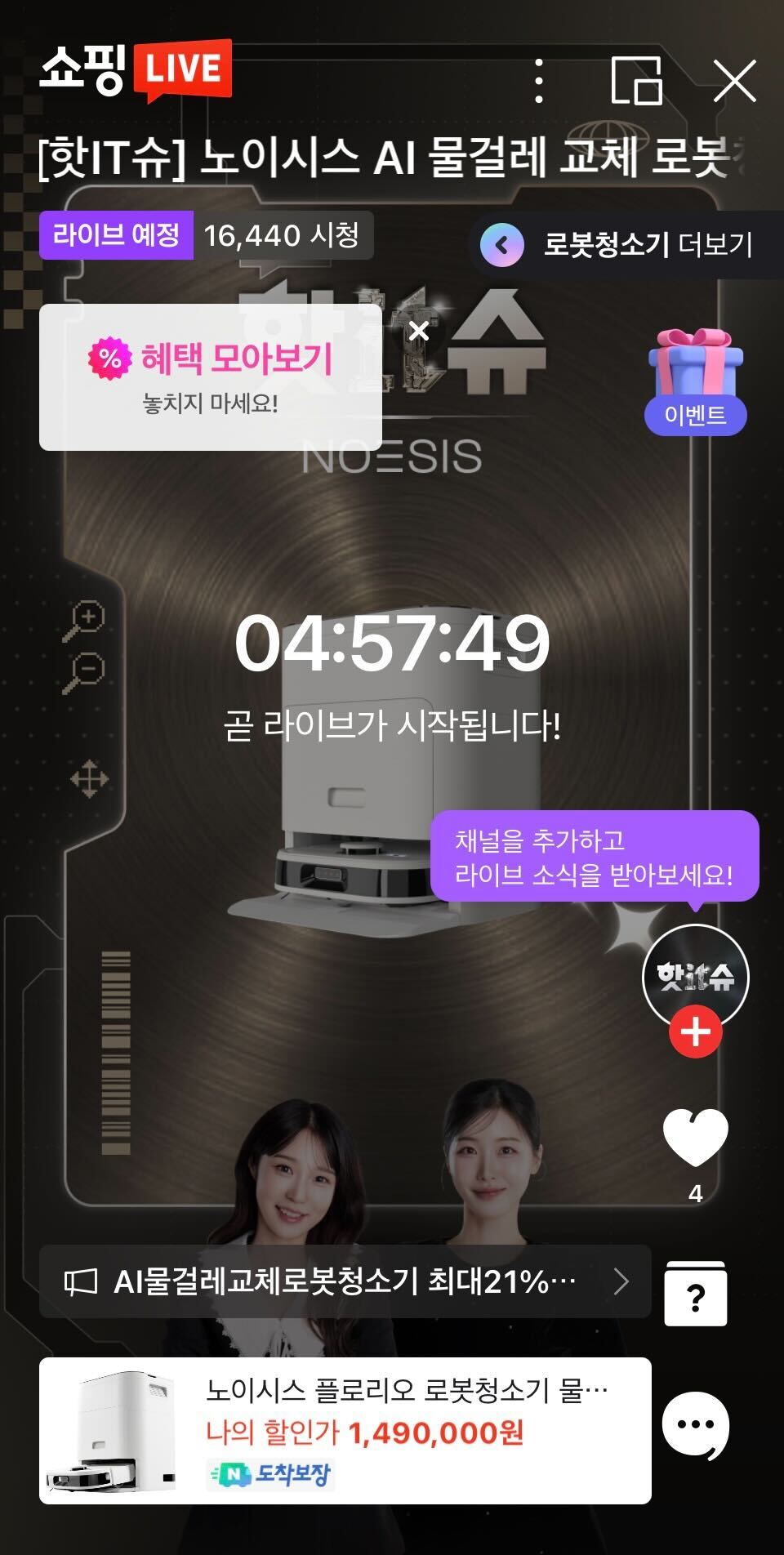784x1555 pixels.
Task: Open the three-dot overflow menu
Action: [538, 81]
